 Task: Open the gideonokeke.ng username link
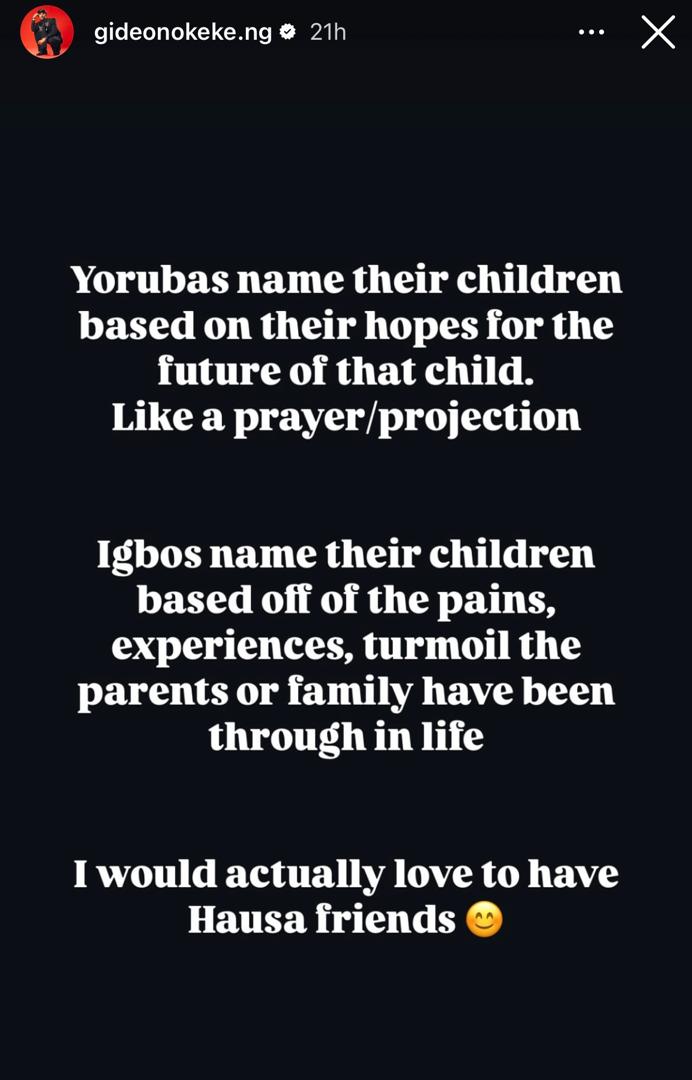[x=183, y=32]
